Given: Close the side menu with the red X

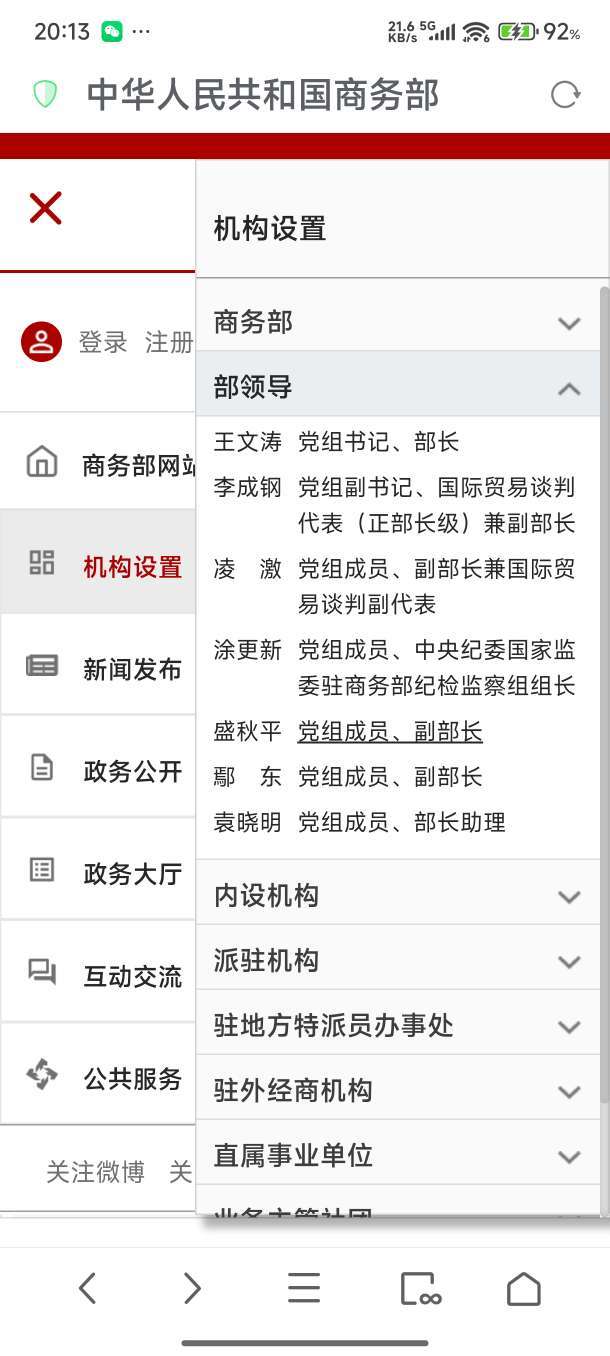Looking at the screenshot, I should (x=46, y=208).
